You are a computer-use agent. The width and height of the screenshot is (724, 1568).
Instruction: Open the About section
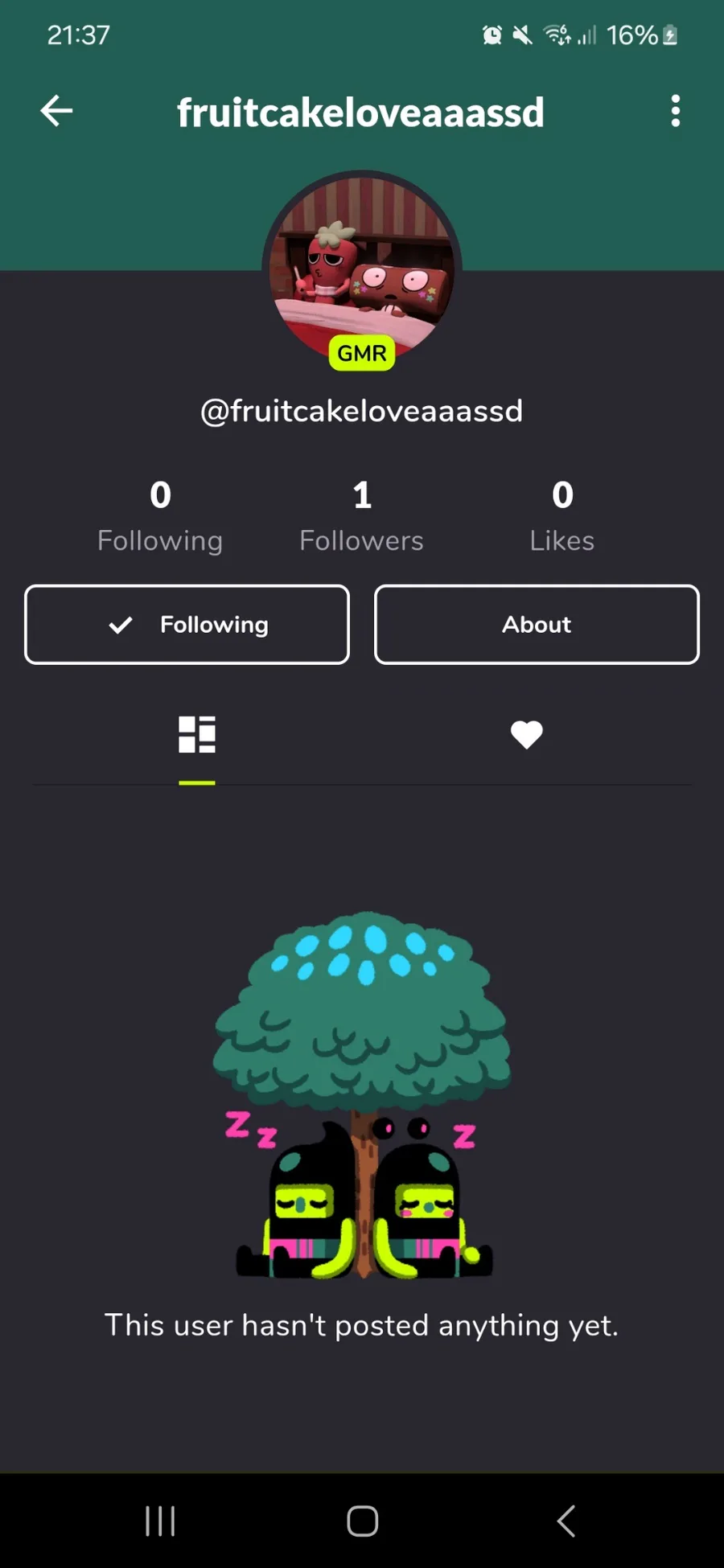(537, 625)
